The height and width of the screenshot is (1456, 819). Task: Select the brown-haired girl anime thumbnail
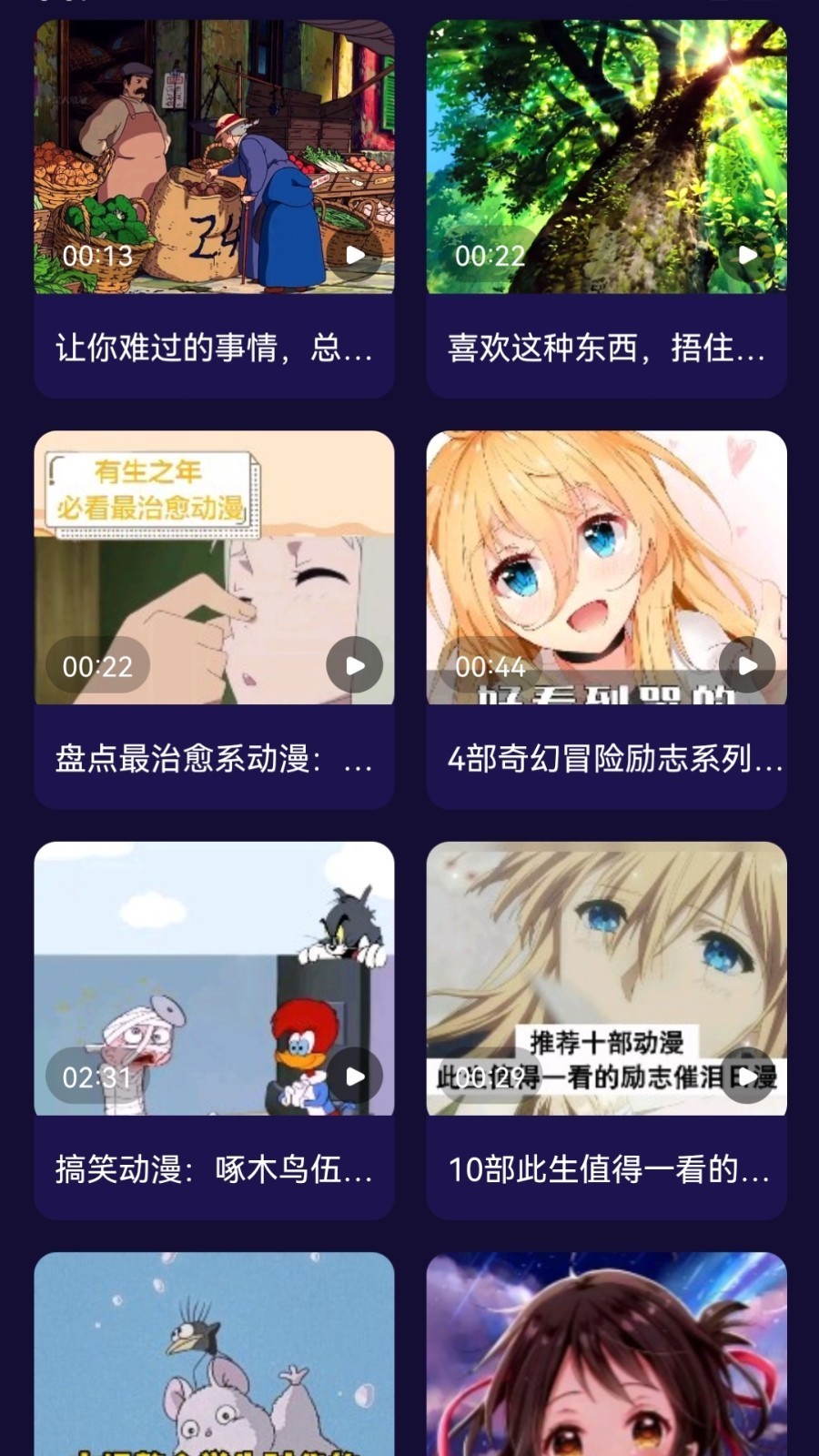point(607,1356)
